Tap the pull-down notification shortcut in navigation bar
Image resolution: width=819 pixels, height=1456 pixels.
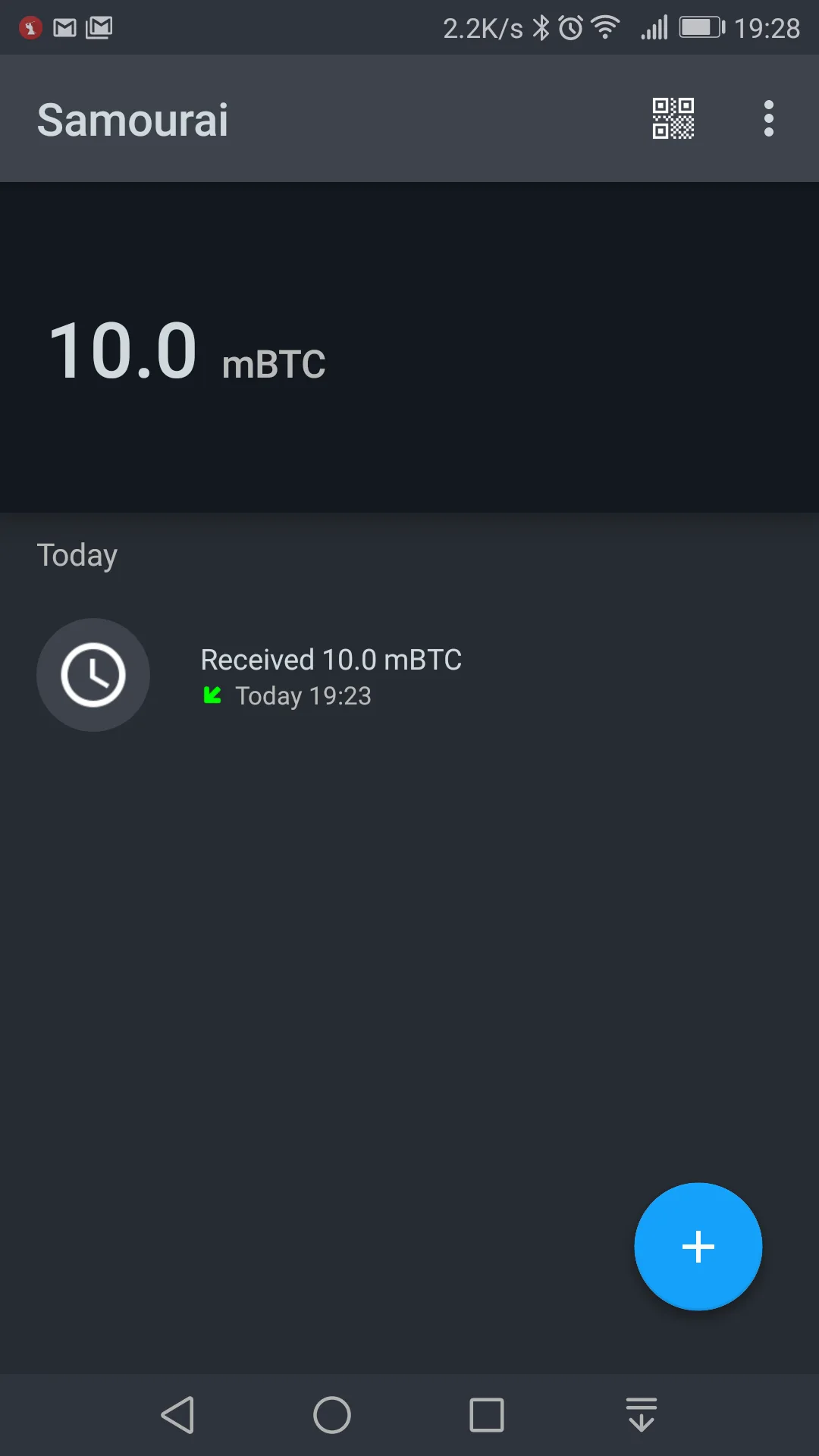642,1414
